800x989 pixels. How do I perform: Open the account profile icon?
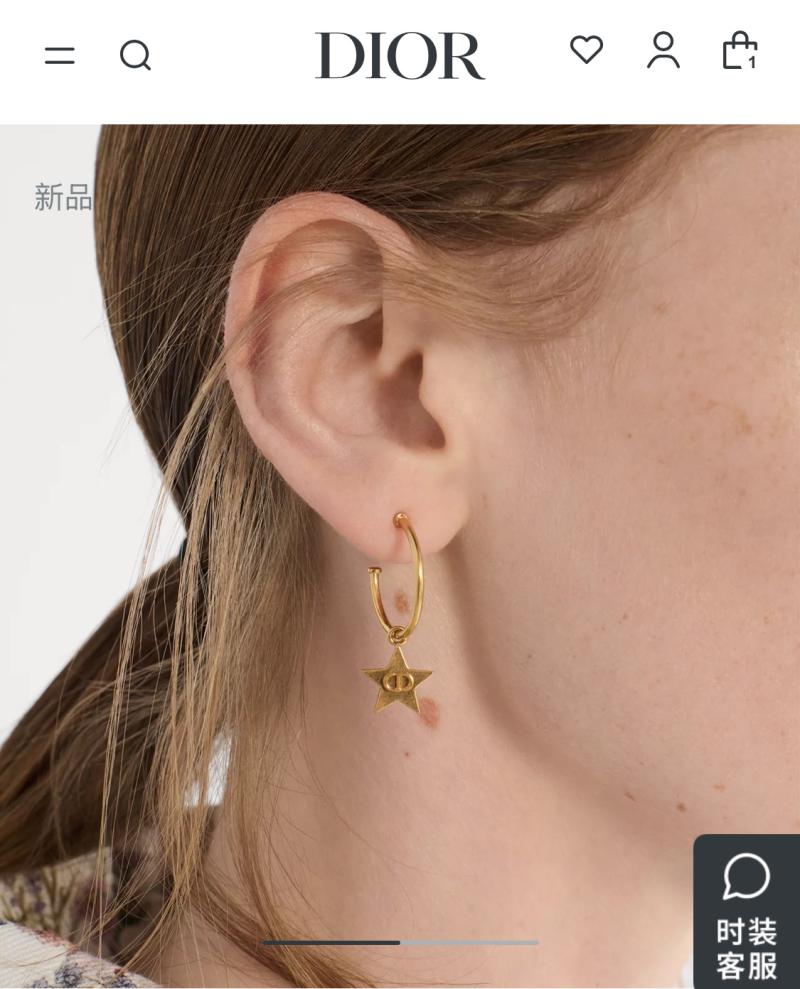(x=663, y=50)
